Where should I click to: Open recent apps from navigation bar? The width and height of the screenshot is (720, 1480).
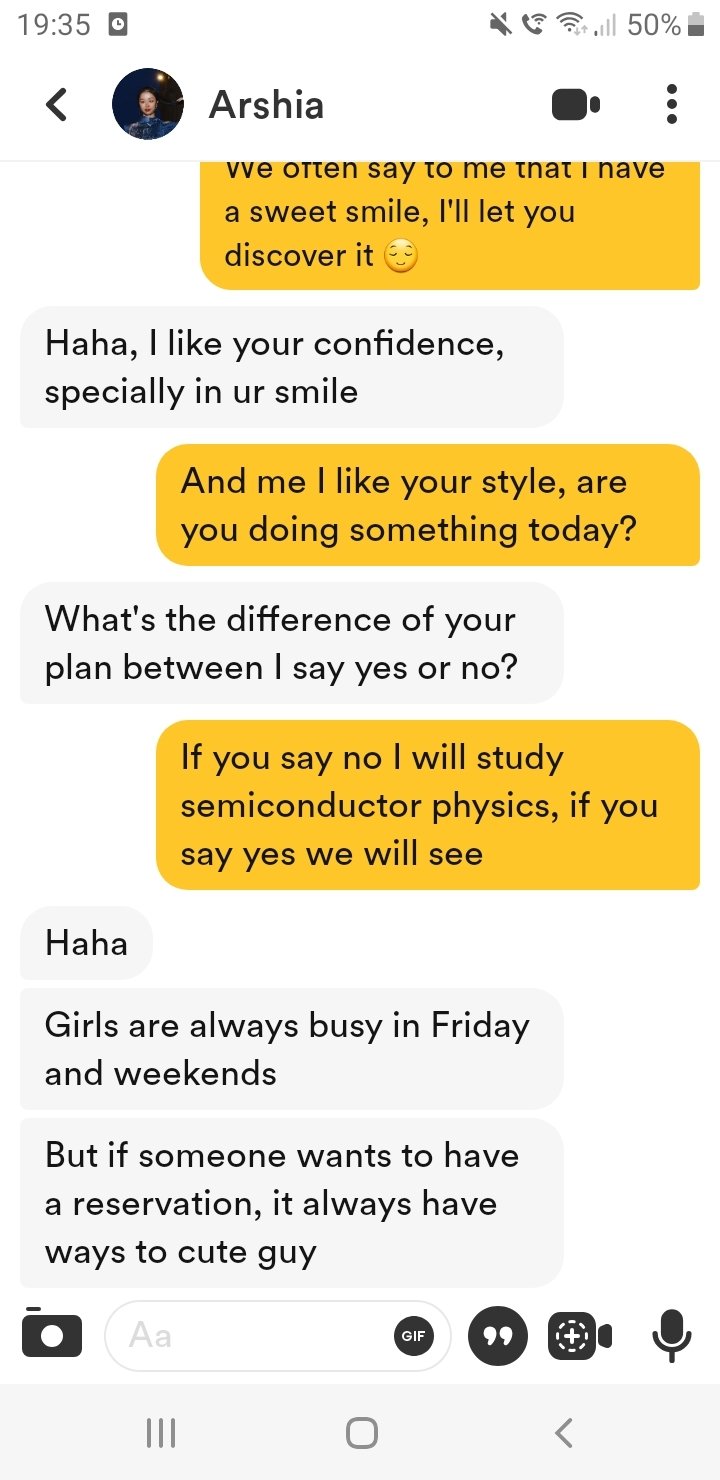tap(160, 1433)
